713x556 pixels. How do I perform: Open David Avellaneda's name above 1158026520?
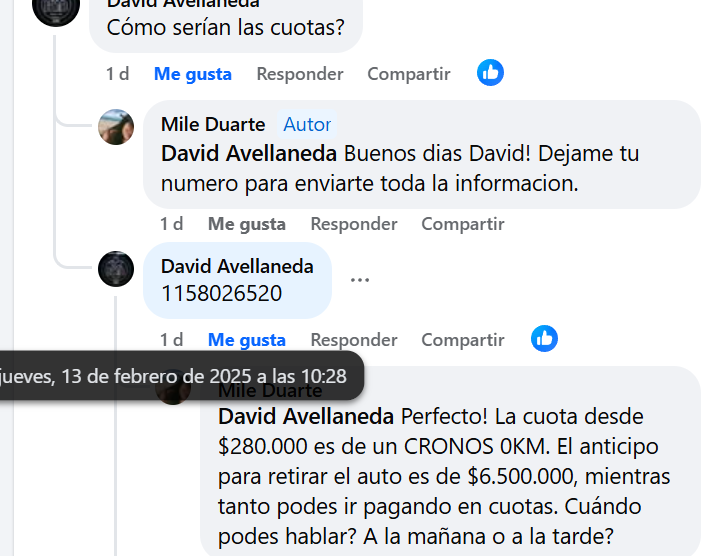(237, 266)
